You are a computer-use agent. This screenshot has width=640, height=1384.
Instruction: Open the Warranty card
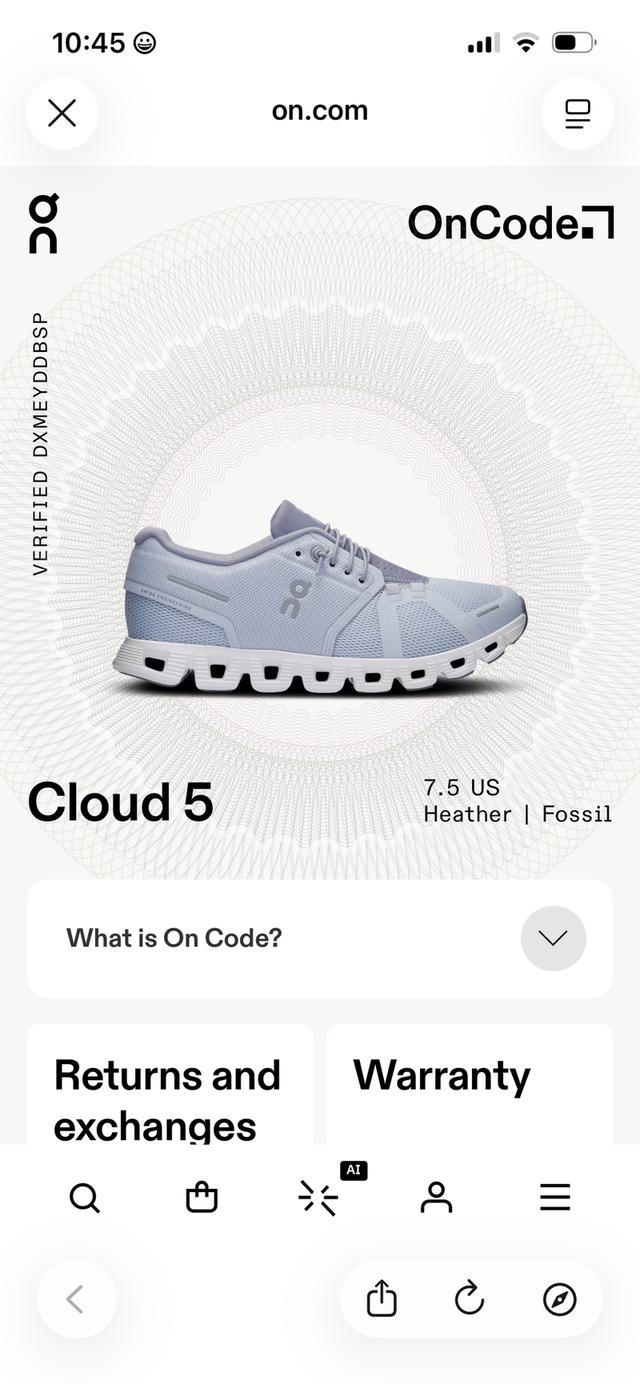click(469, 1085)
